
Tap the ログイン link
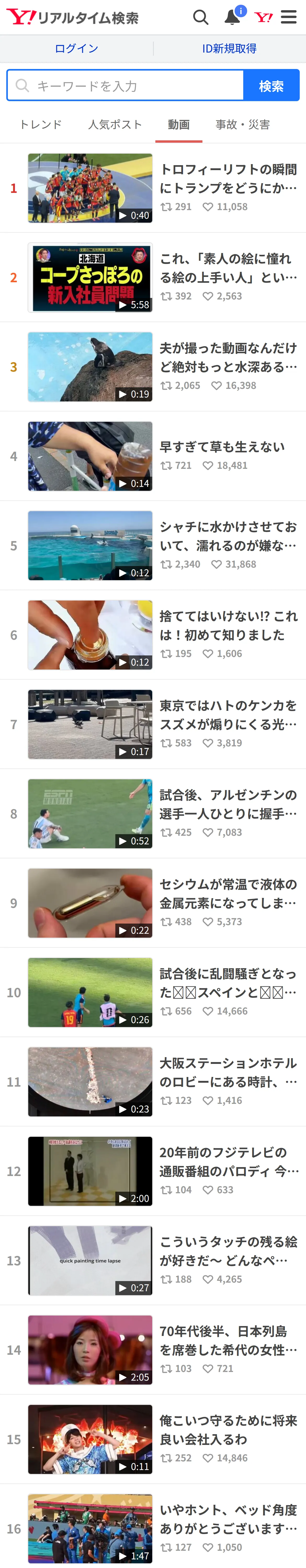[x=76, y=49]
